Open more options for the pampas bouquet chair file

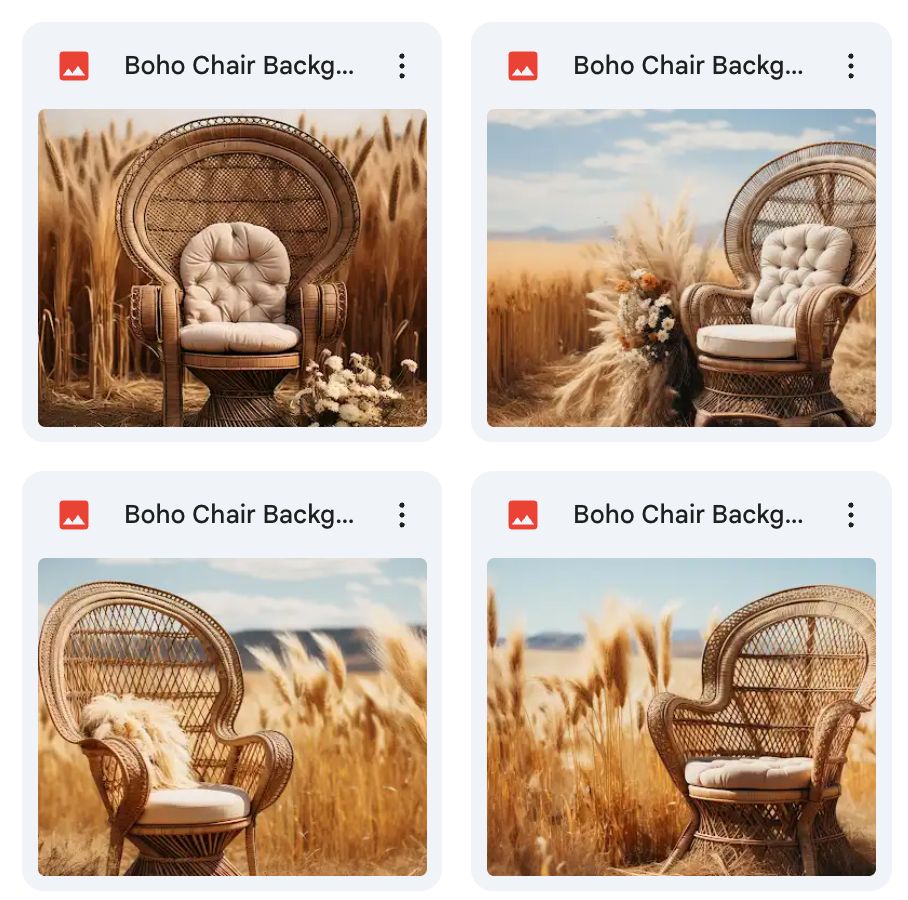(x=850, y=67)
